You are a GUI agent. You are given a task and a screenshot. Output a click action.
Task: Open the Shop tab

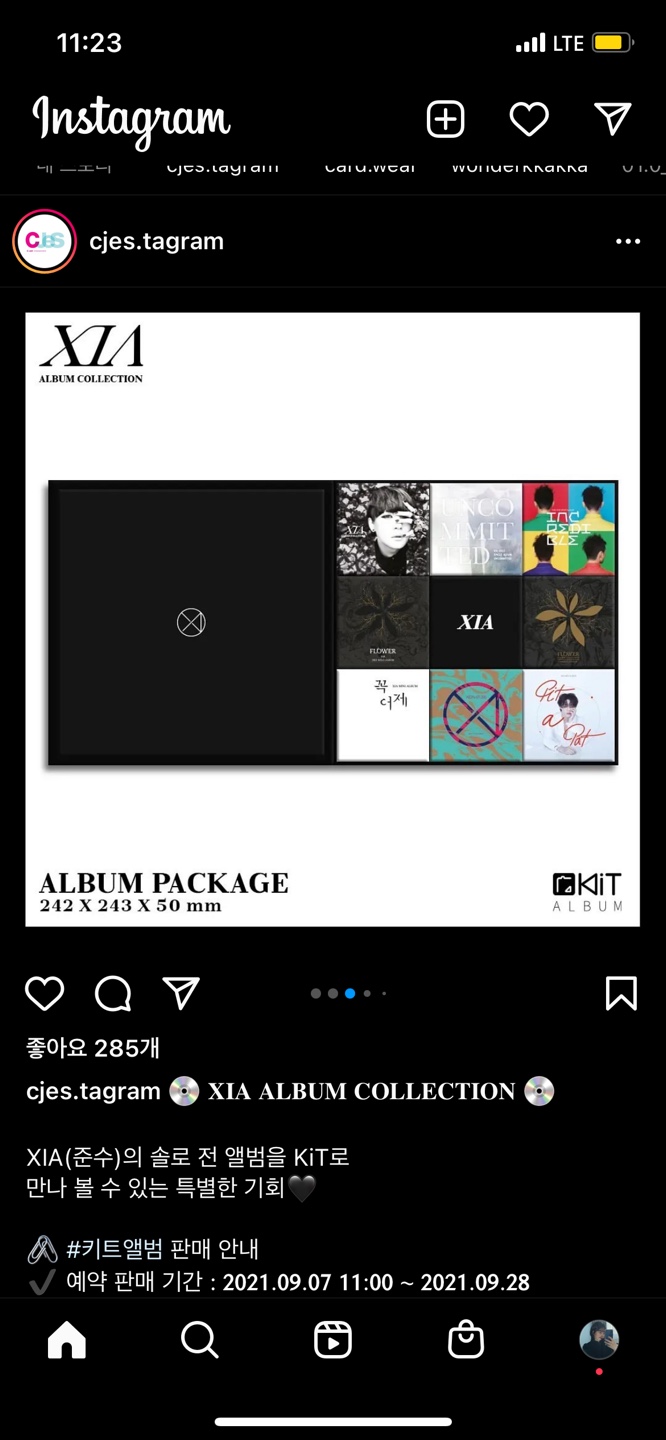pyautogui.click(x=466, y=1340)
